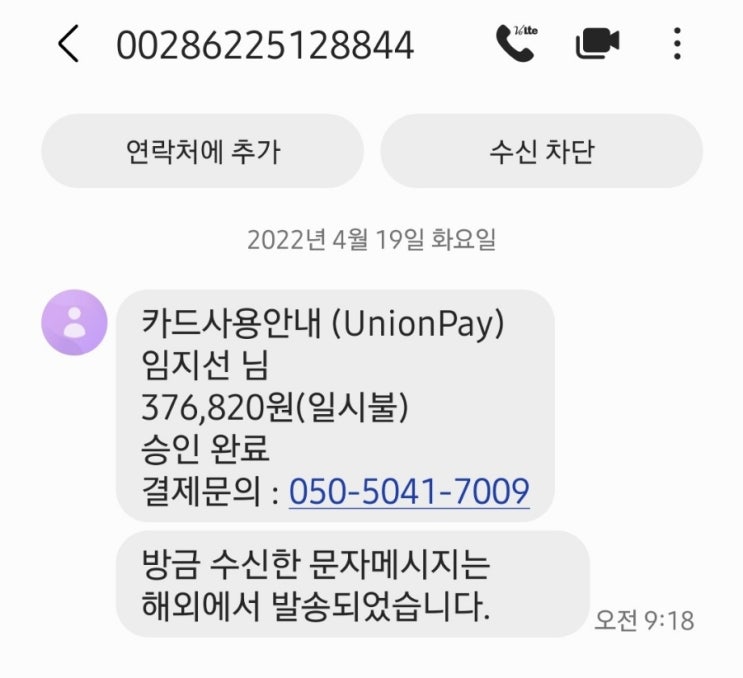Viewport: 743px width, 678px height.
Task: Start a voice call to 00286225128844
Action: tap(516, 44)
